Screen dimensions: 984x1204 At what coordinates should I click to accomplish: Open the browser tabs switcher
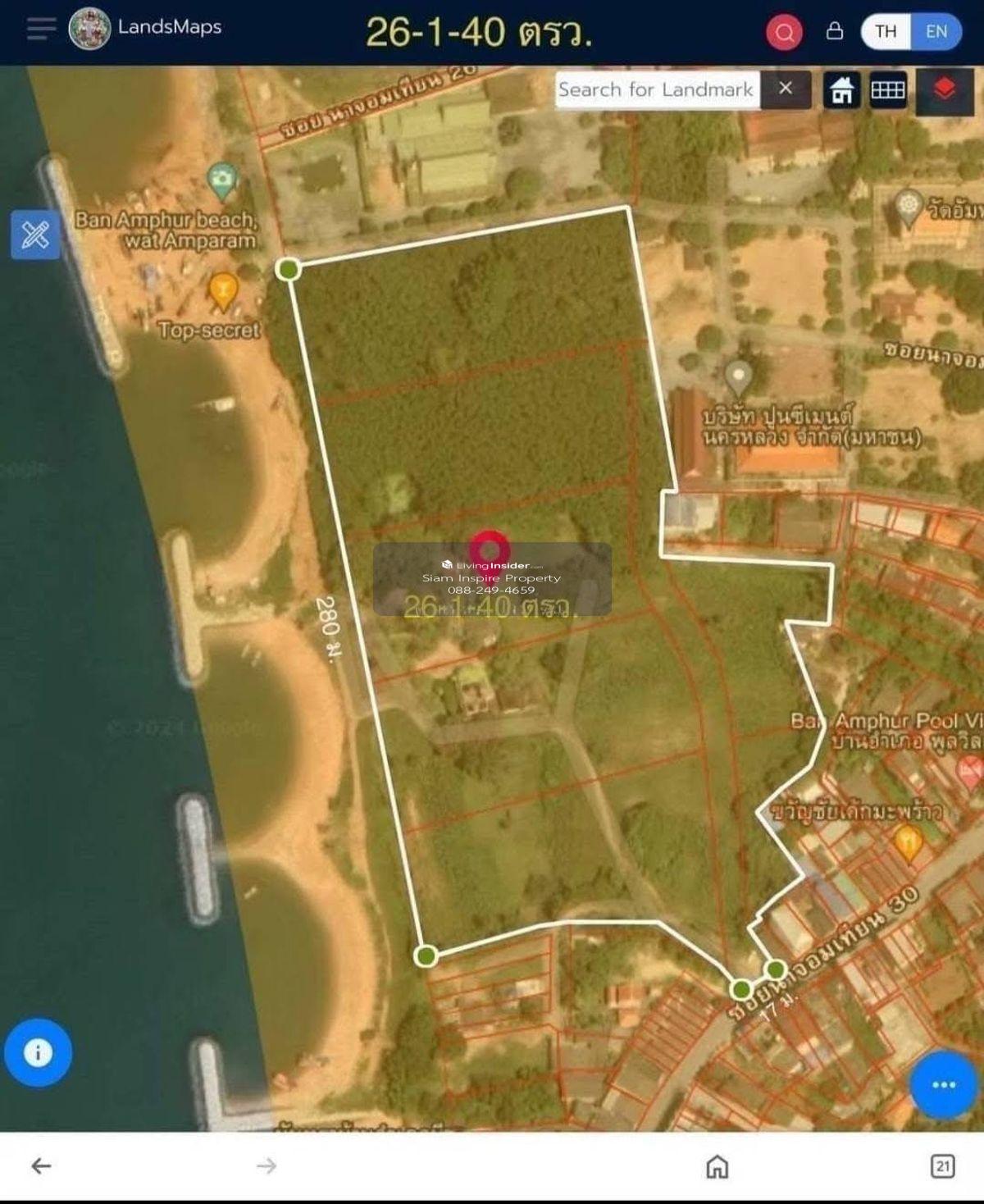coord(943,1165)
